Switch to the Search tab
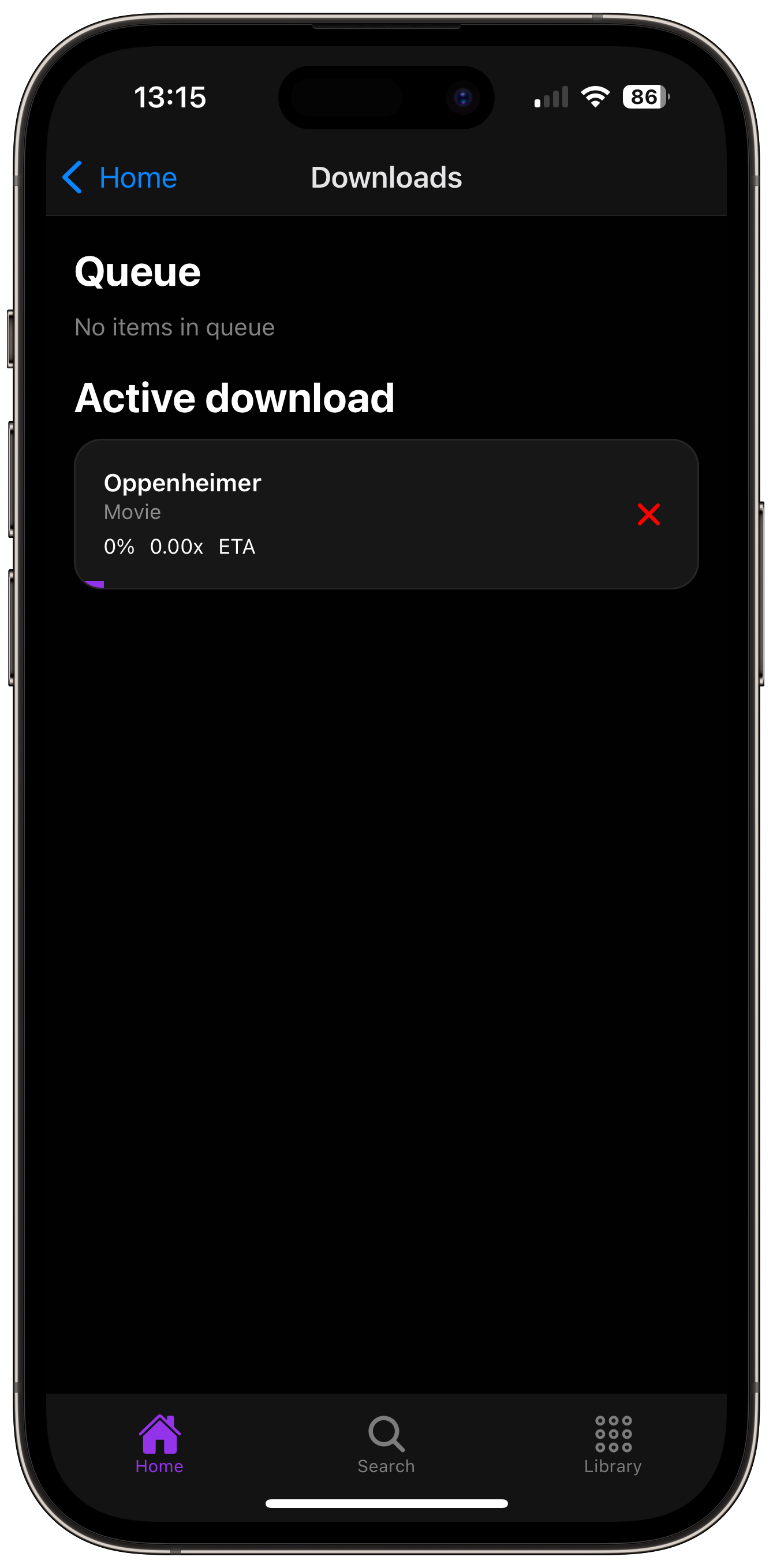 tap(386, 1444)
